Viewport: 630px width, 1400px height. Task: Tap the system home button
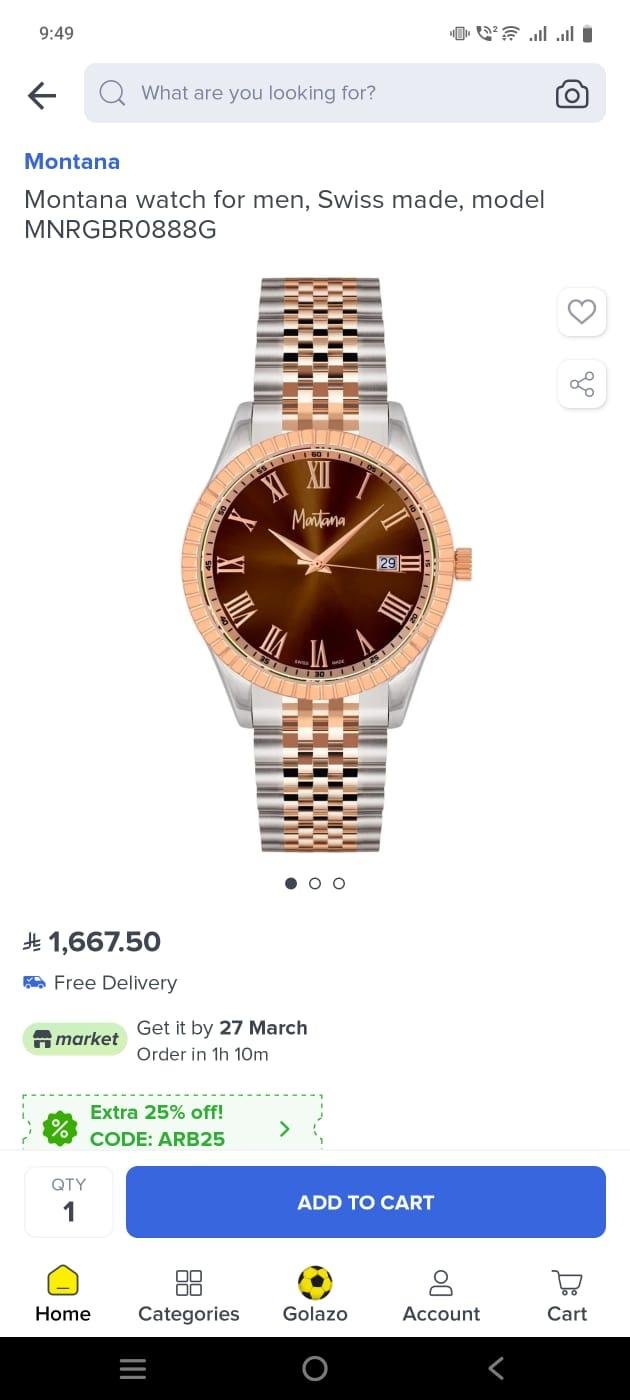coord(315,1368)
